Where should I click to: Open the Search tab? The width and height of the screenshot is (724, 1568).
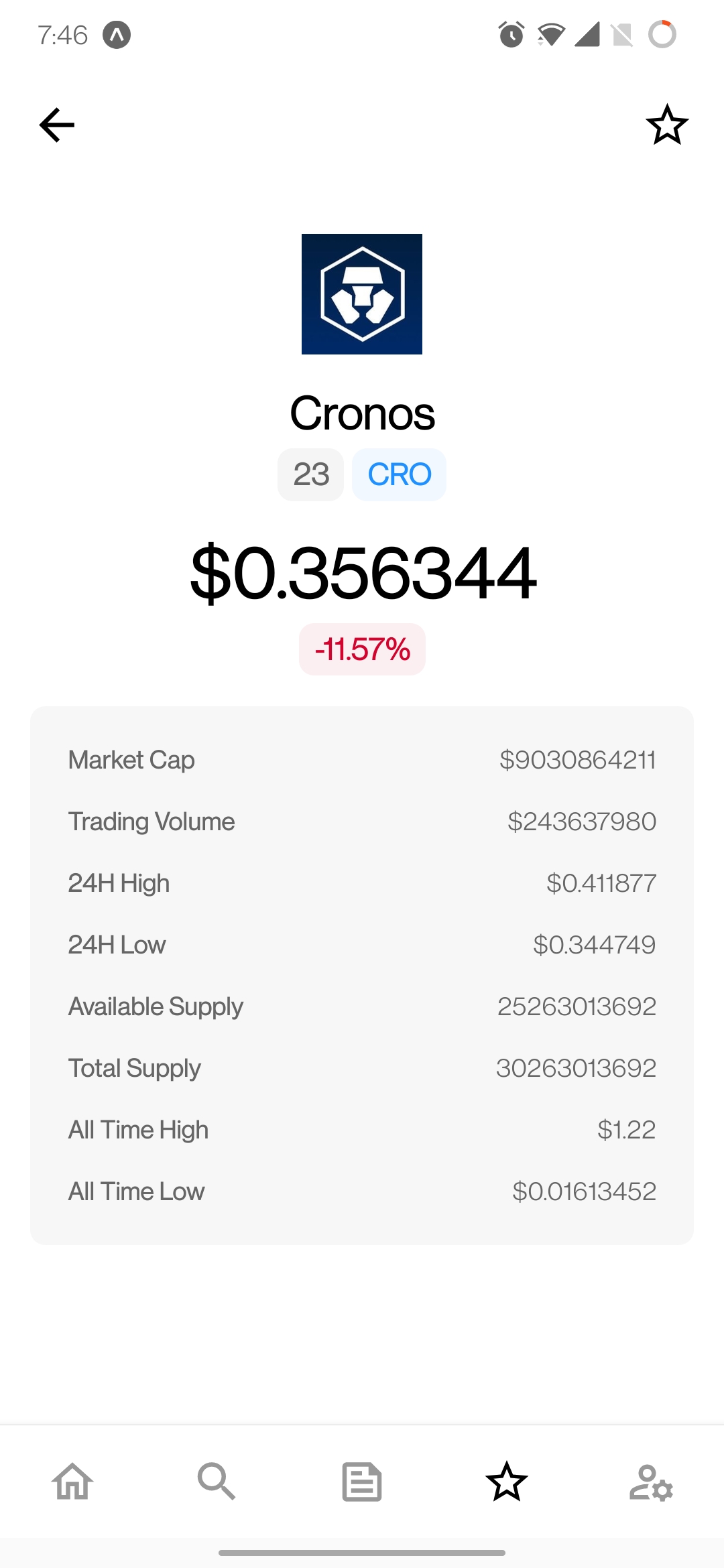(x=217, y=1481)
